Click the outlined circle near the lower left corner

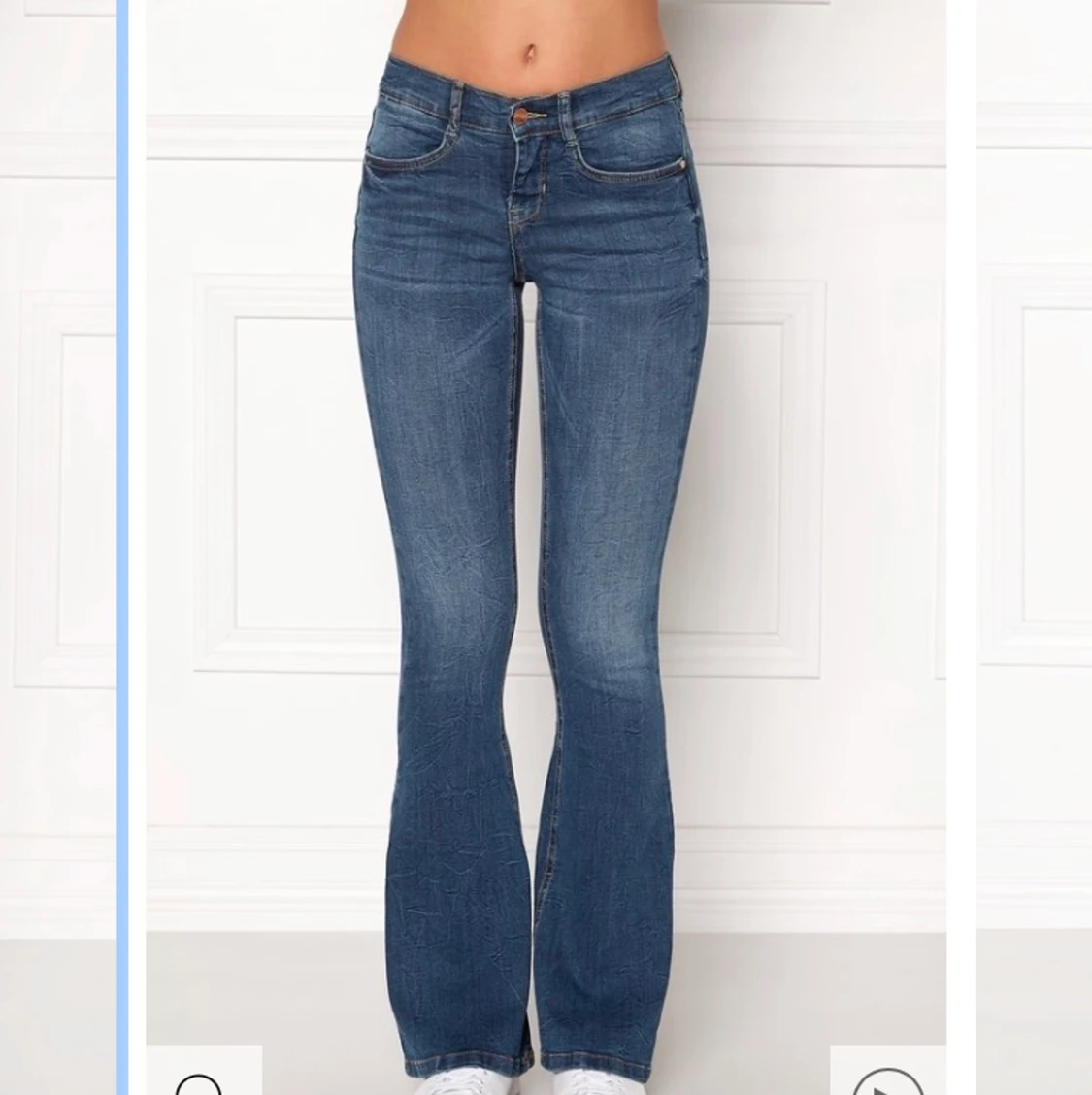[x=198, y=1087]
